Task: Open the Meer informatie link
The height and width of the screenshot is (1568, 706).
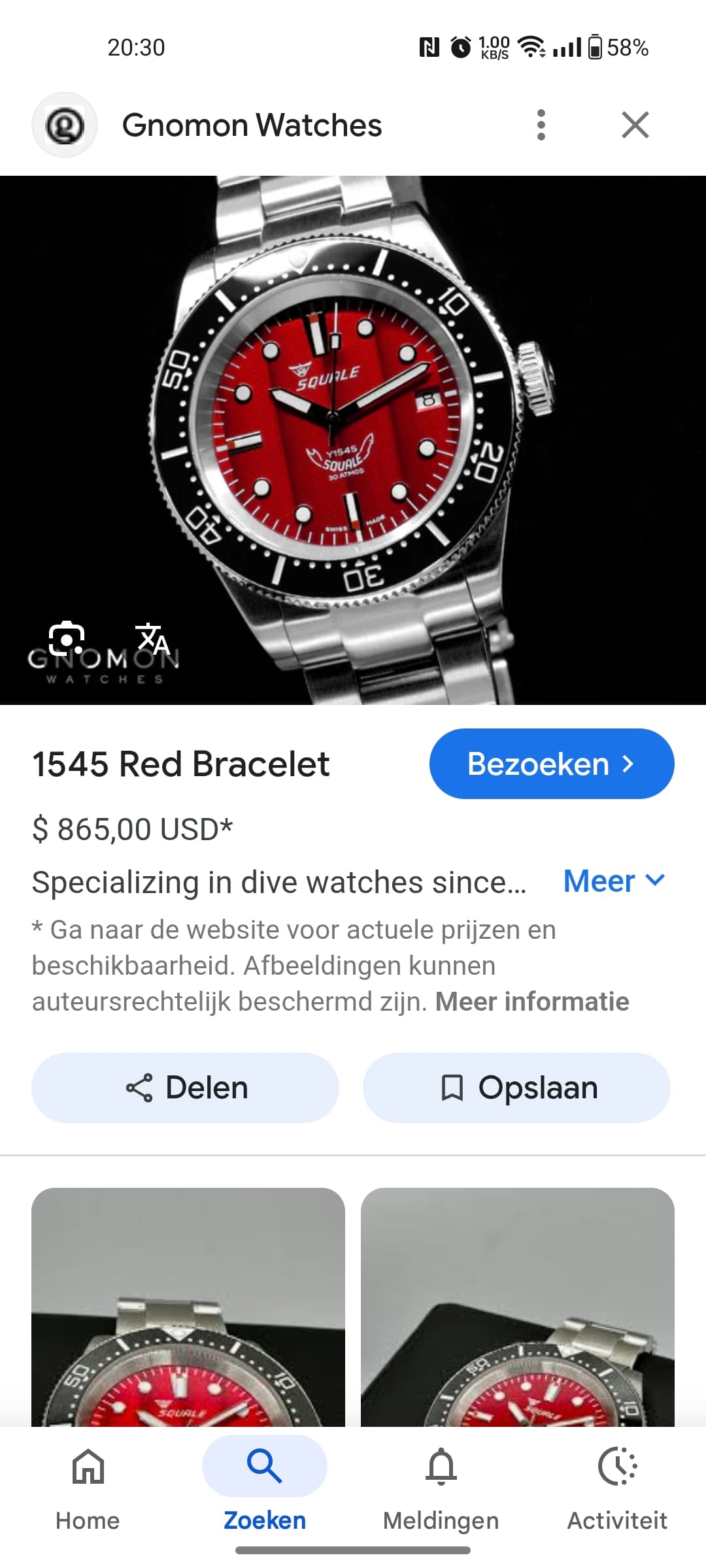Action: click(532, 1002)
